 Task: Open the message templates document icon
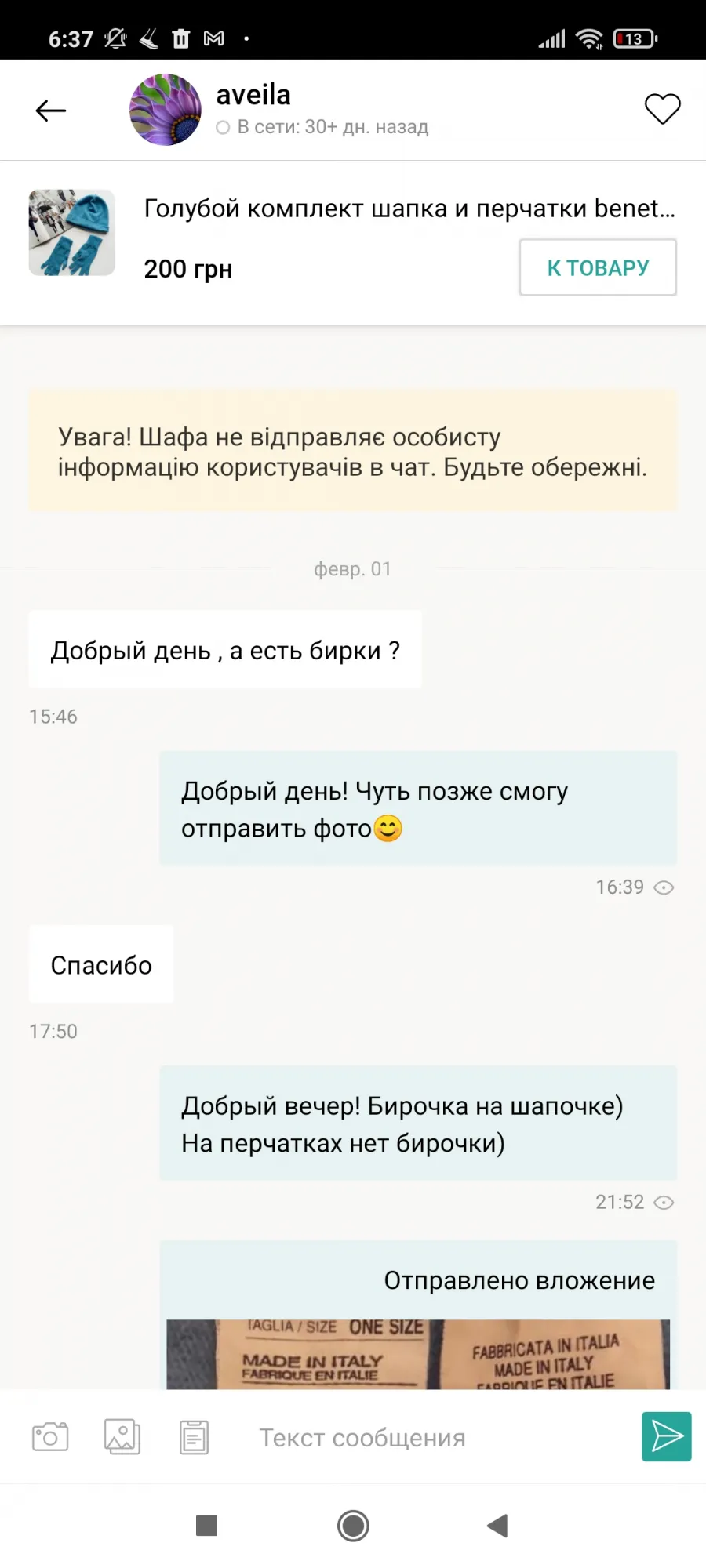[194, 1437]
